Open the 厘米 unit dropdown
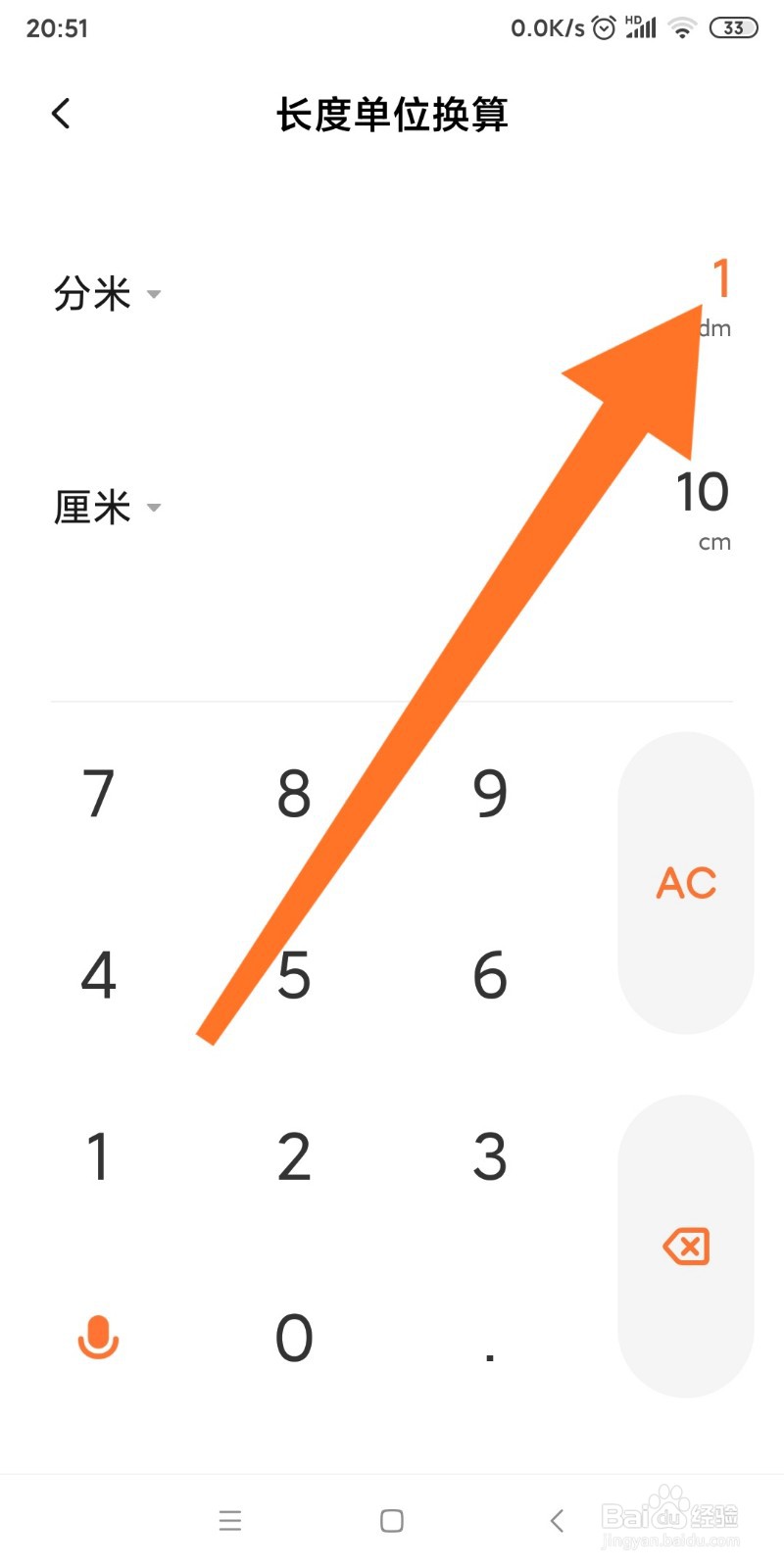Viewport: 784px width, 1568px height. [x=108, y=508]
